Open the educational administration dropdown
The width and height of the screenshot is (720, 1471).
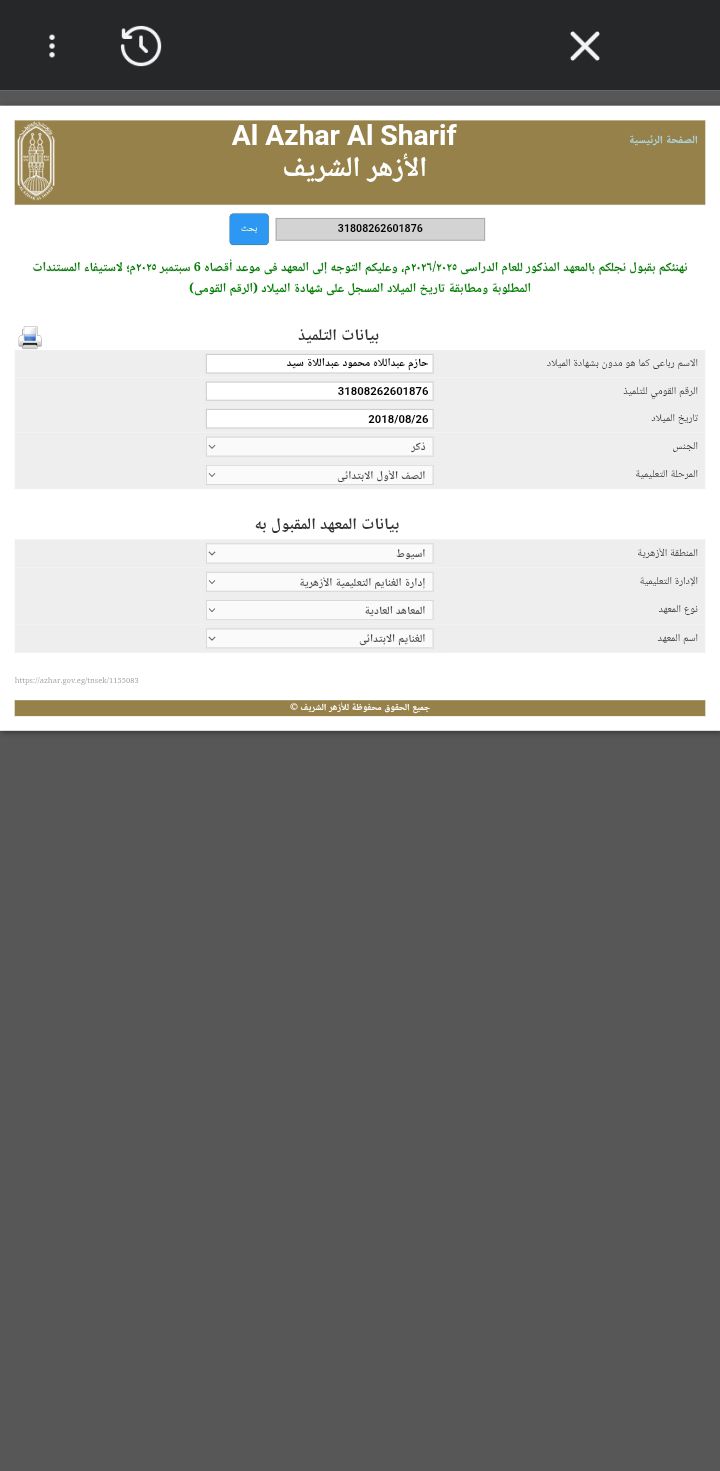tap(318, 581)
